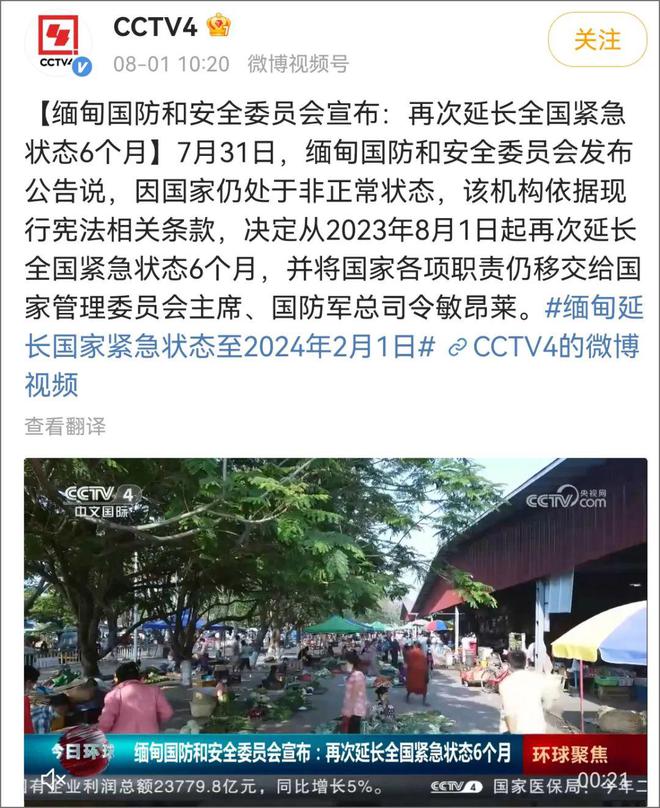The image size is (660, 808).
Task: Follow CCTV4 with the 关注 button
Action: point(597,40)
